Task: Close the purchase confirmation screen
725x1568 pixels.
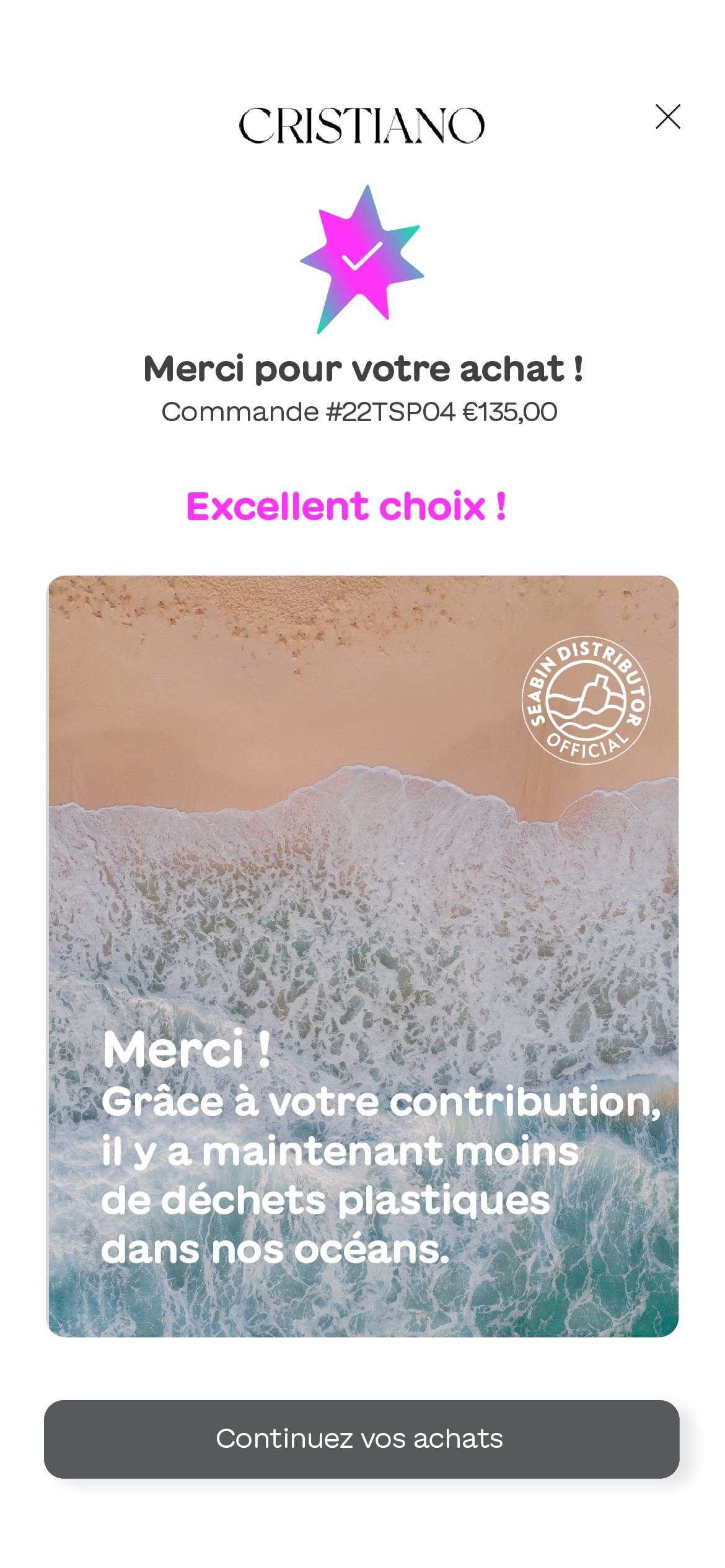Action: 667,117
